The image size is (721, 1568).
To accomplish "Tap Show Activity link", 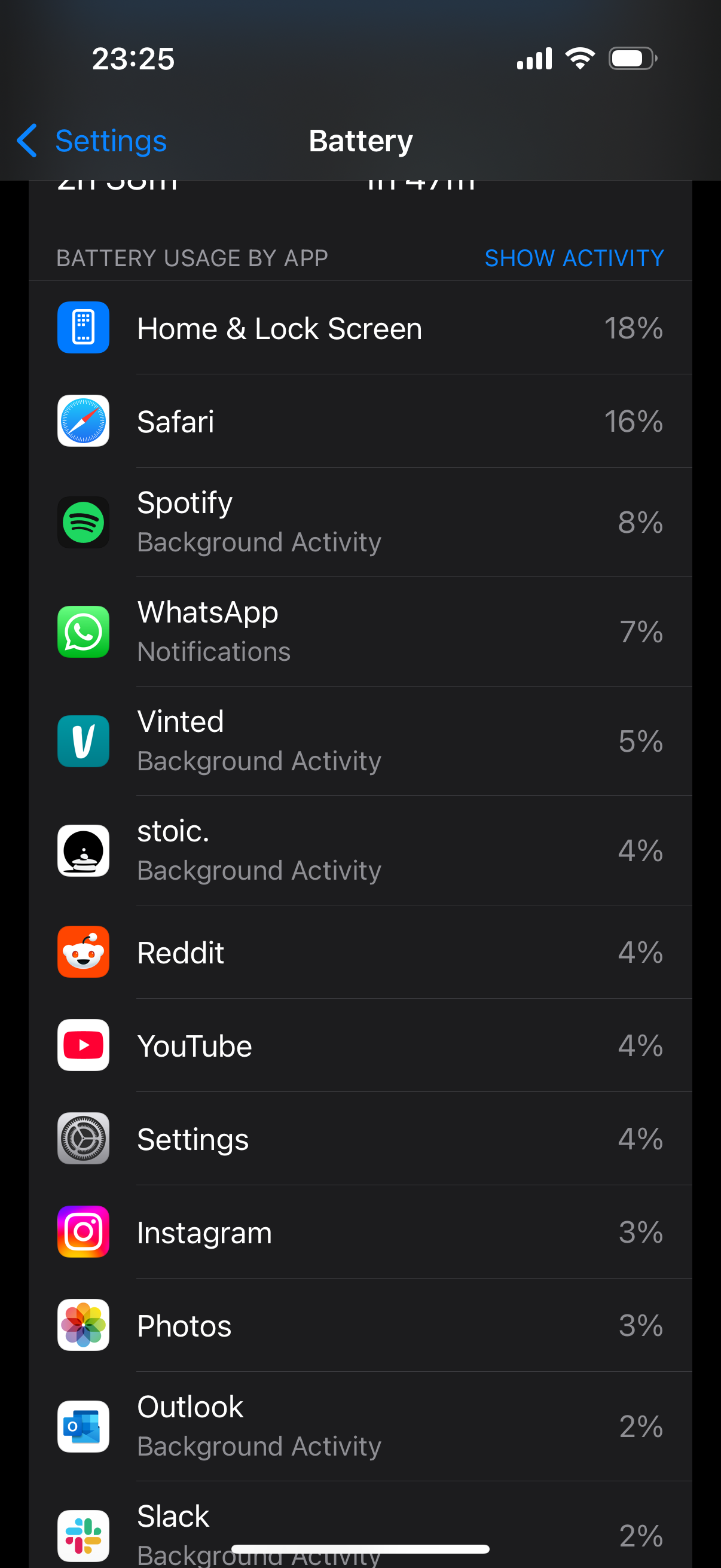I will [573, 258].
